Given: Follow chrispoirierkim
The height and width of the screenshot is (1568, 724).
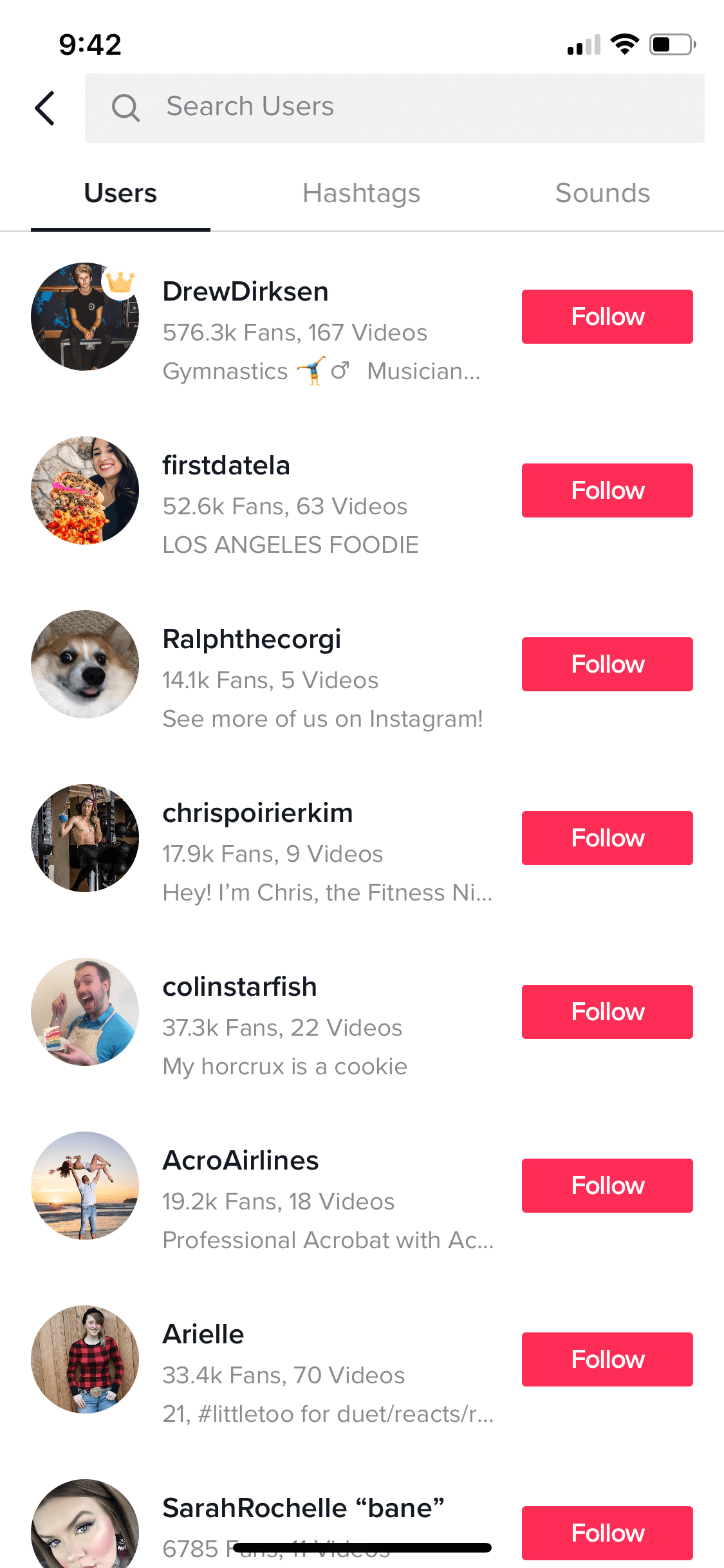Looking at the screenshot, I should pos(607,838).
